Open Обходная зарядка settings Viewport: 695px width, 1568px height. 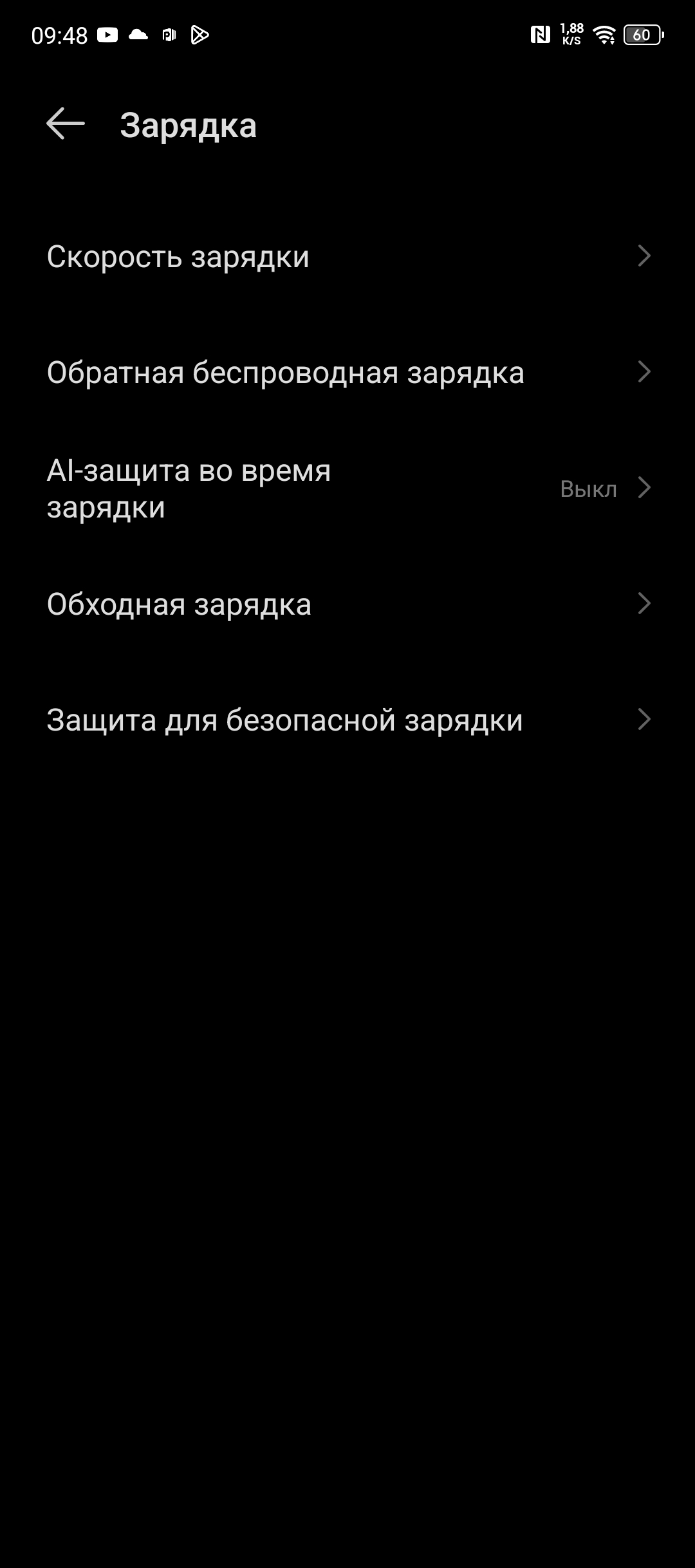[x=347, y=604]
